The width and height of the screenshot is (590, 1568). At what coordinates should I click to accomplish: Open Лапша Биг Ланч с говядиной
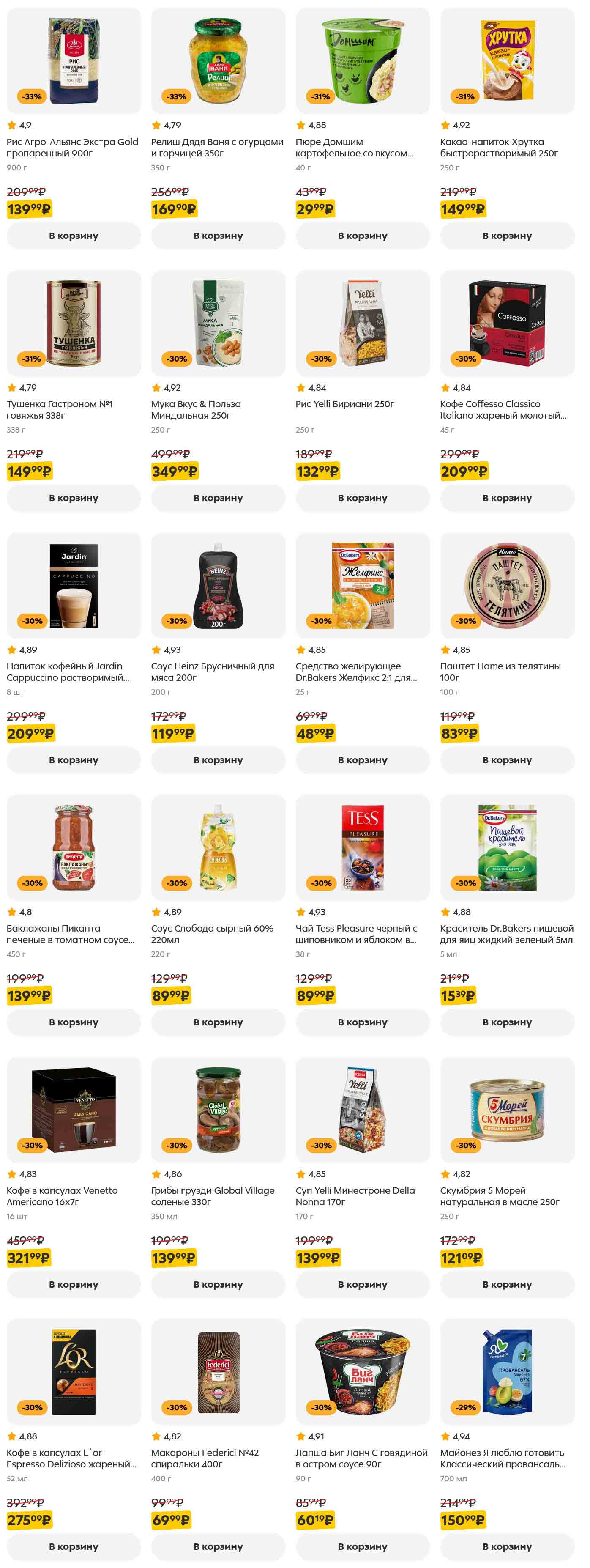click(361, 1458)
